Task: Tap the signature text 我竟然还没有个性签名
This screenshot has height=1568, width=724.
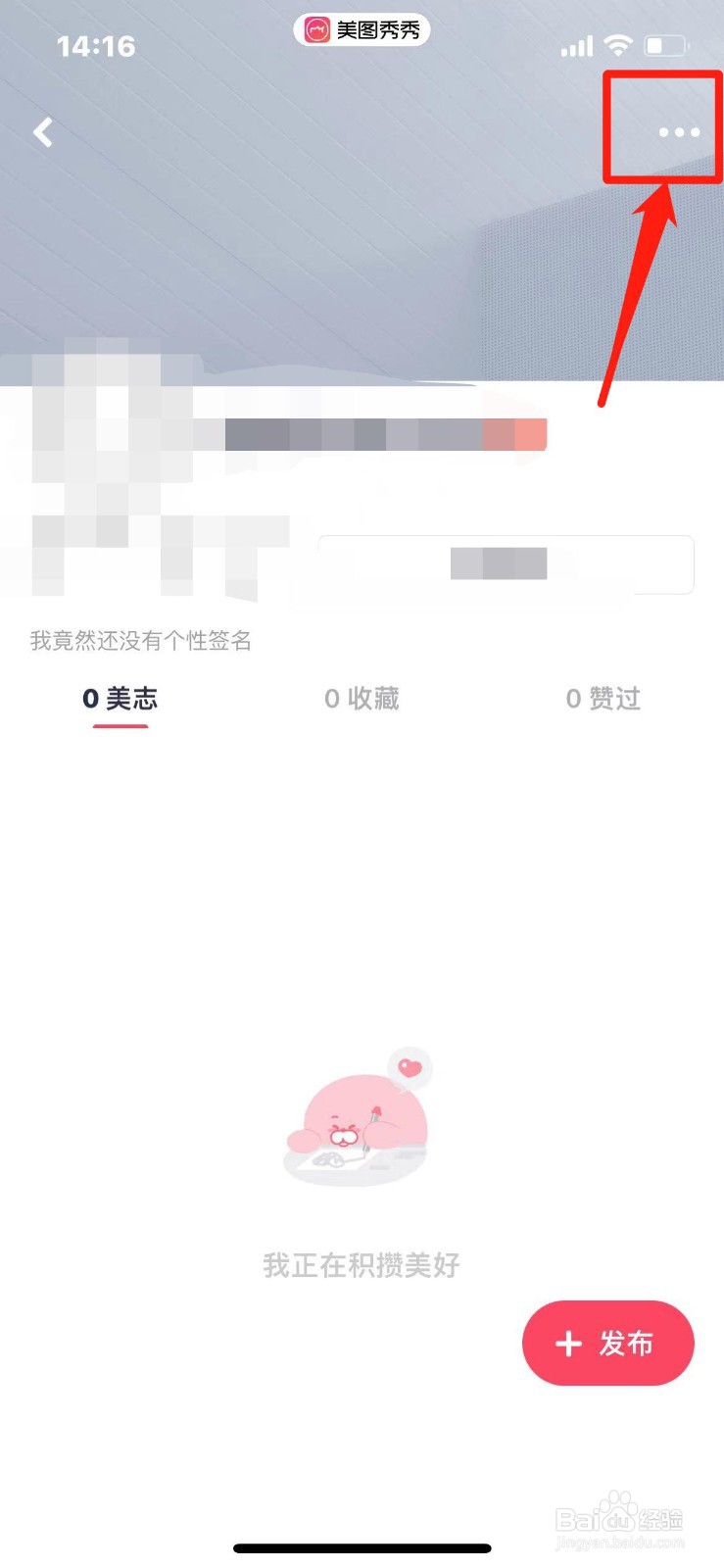Action: [x=141, y=641]
